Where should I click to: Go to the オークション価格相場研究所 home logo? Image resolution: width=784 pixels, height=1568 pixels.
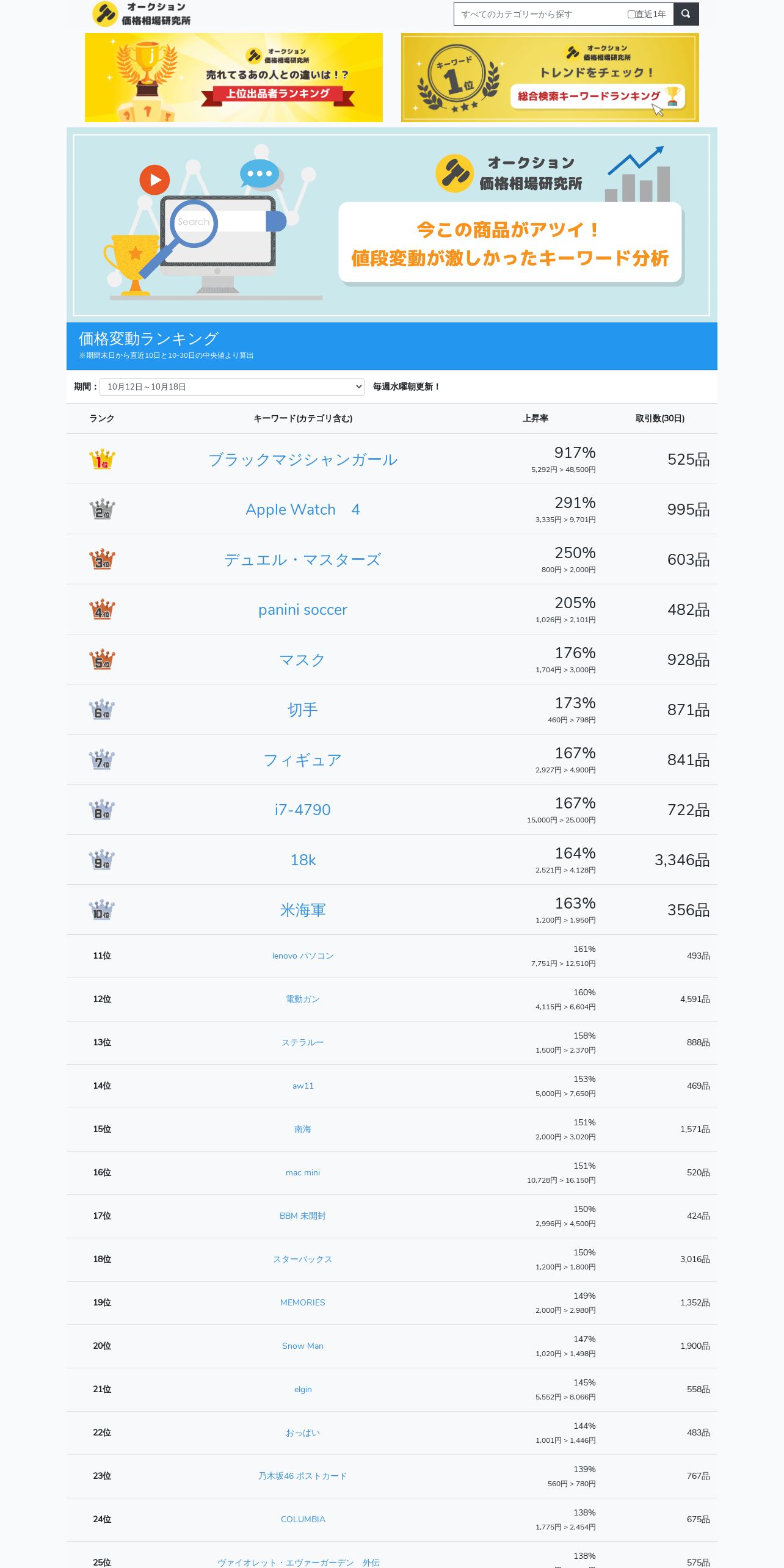(x=141, y=14)
